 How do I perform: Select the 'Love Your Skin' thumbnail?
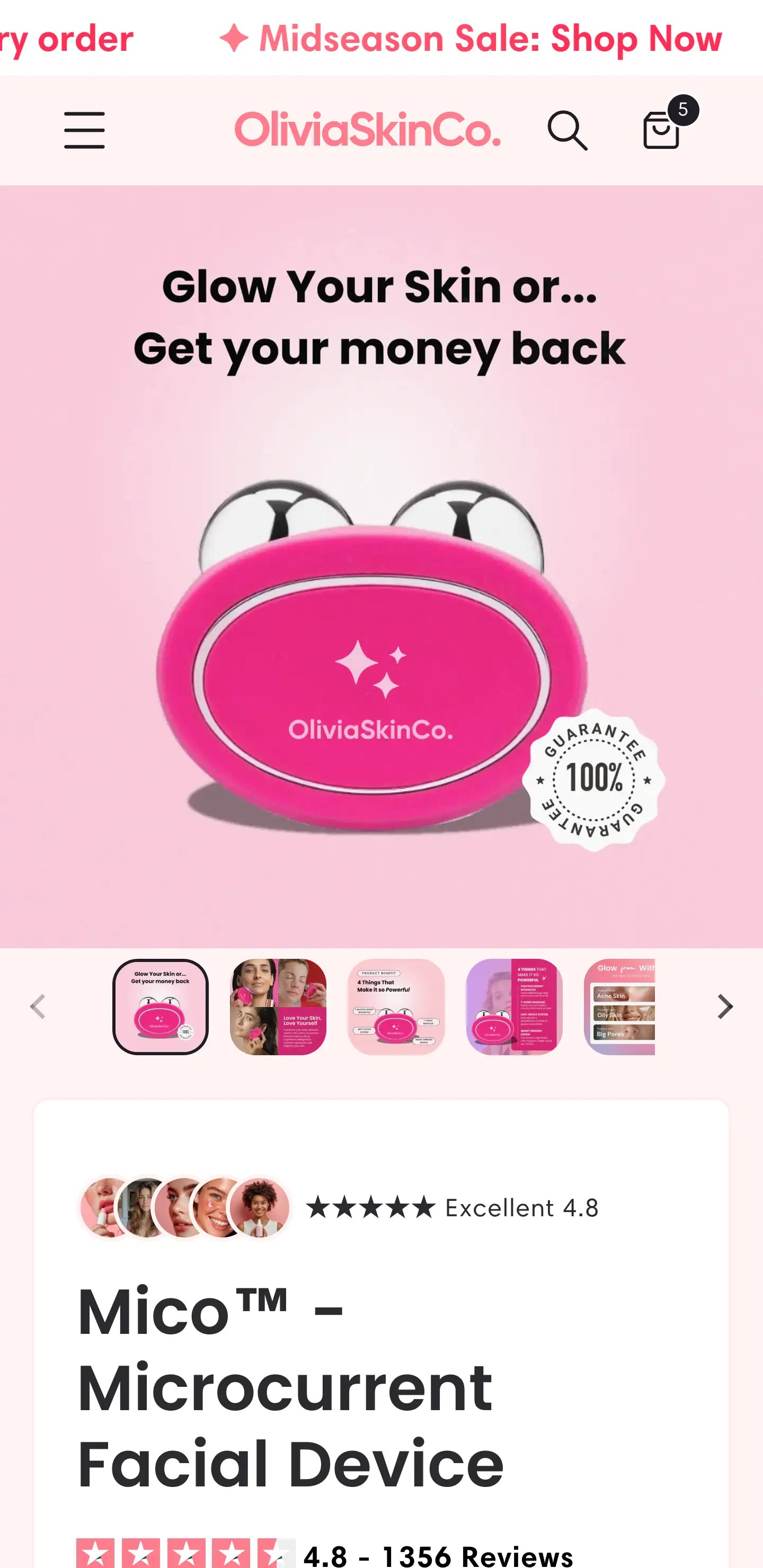tap(278, 1007)
